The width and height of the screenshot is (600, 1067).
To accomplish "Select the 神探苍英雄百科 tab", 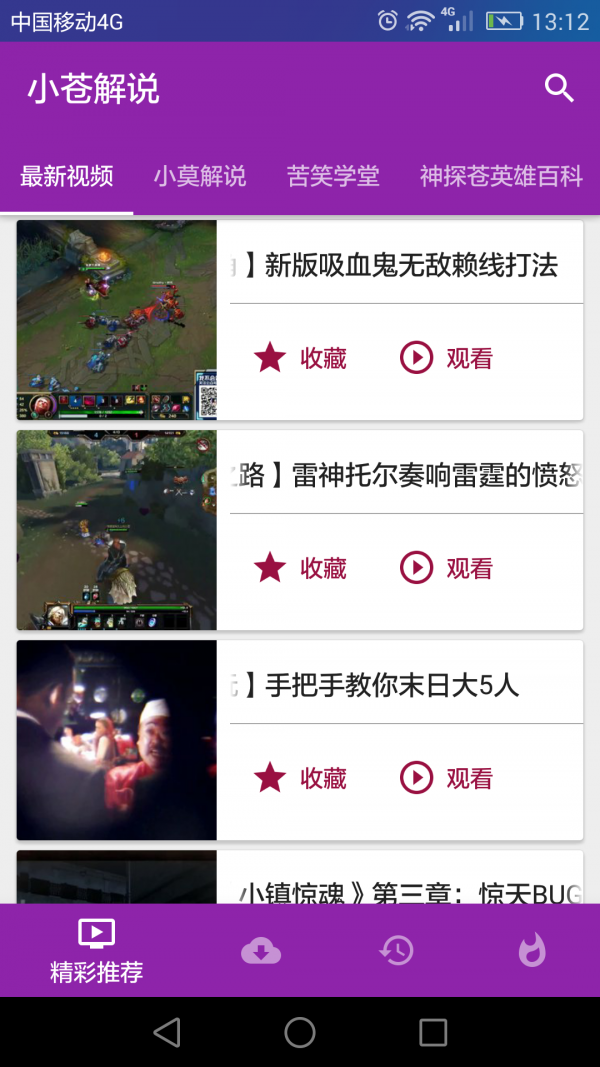I will tap(501, 177).
